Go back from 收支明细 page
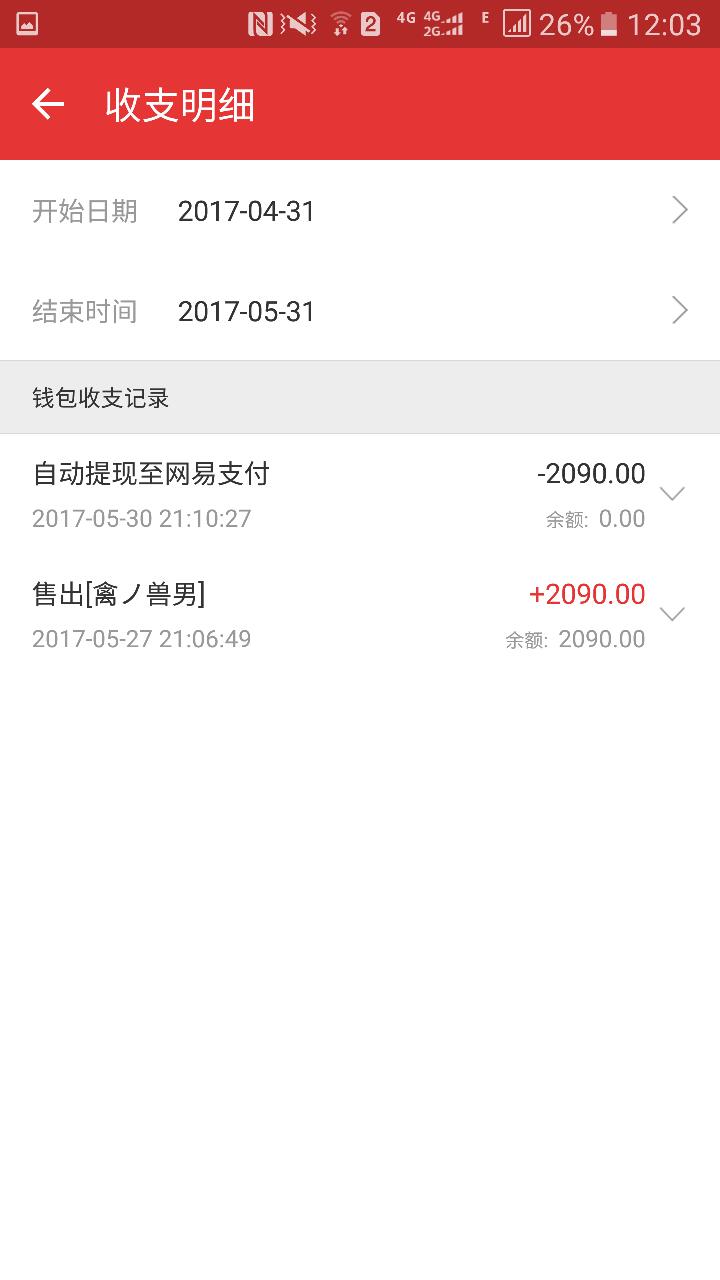Screen dimensions: 720x1280 (48, 104)
